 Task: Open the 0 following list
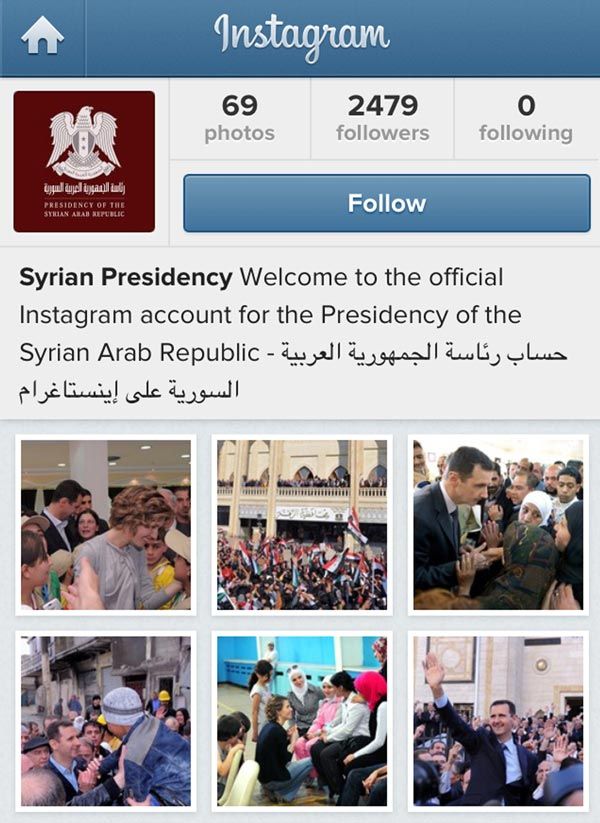pyautogui.click(x=525, y=119)
